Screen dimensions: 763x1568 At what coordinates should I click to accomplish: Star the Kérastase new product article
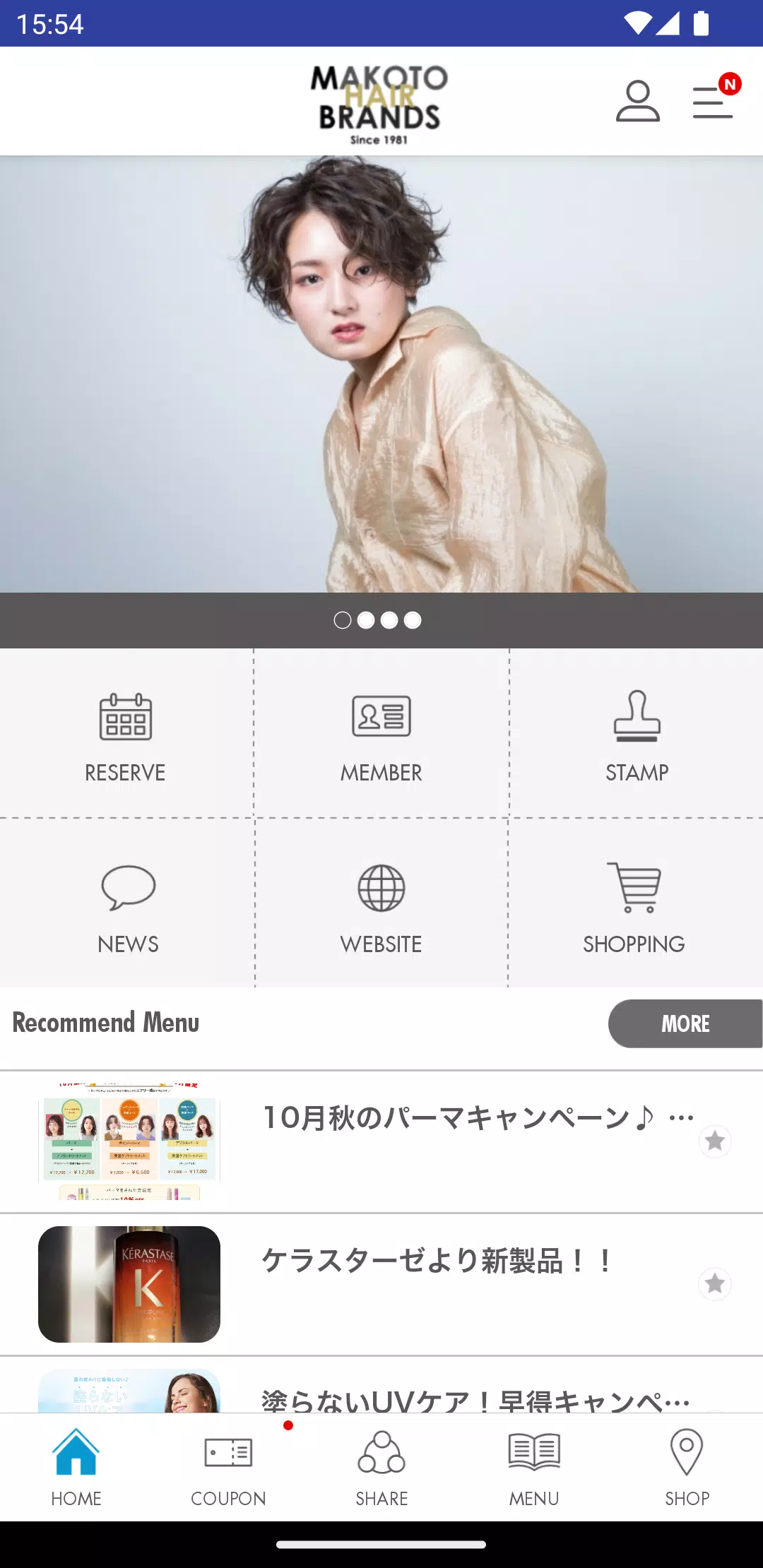click(715, 1284)
